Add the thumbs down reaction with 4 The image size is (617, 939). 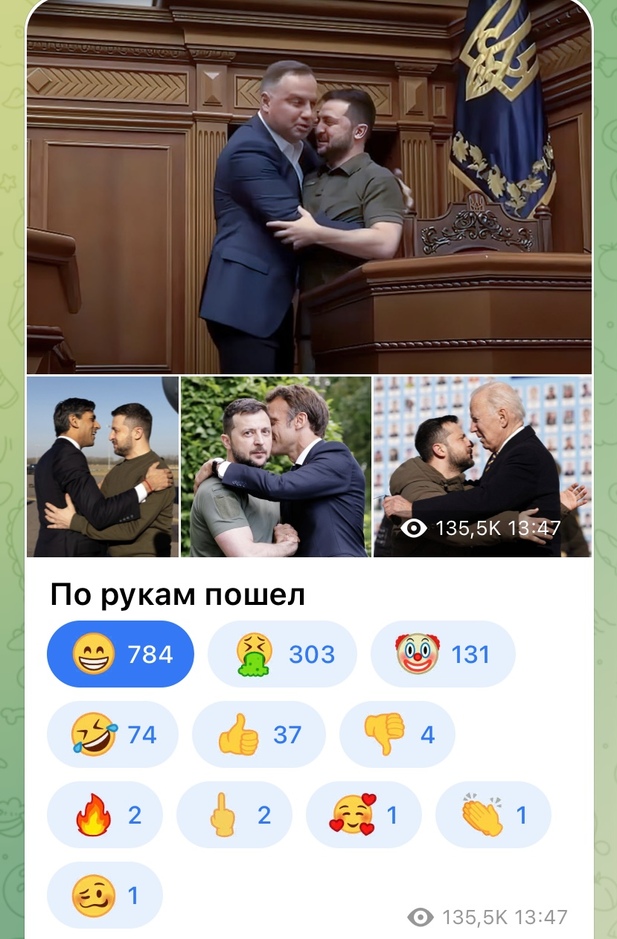click(397, 735)
